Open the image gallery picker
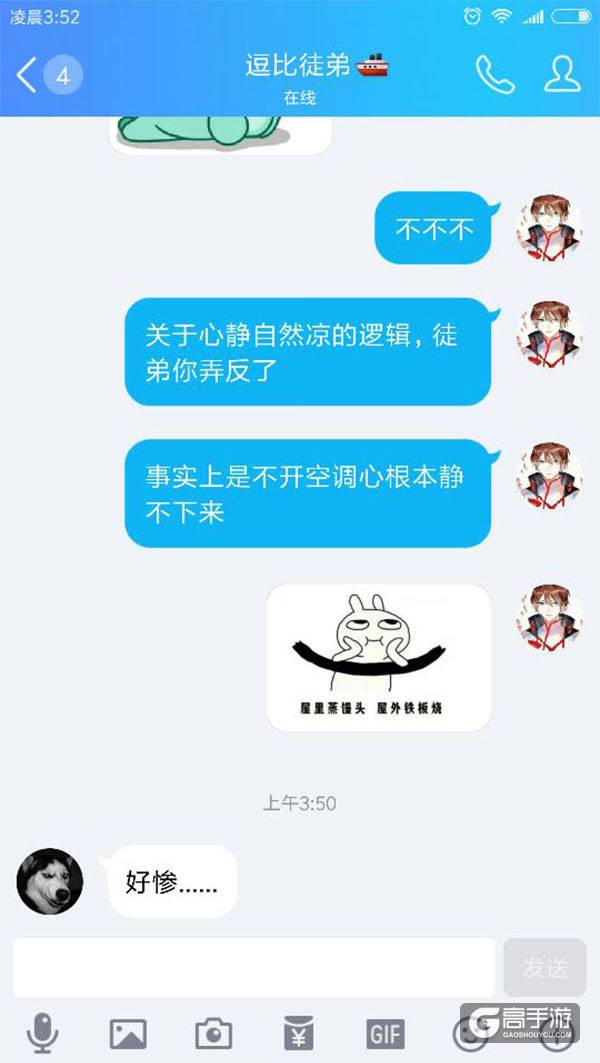 pyautogui.click(x=128, y=1033)
